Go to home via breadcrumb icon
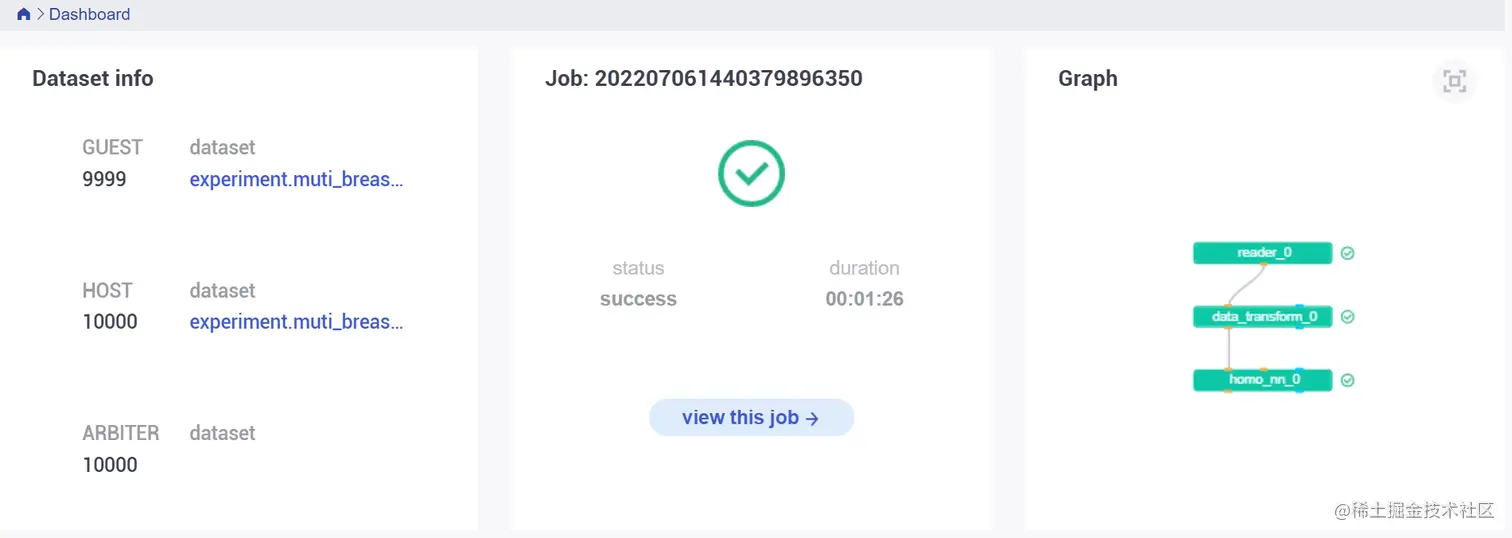The image size is (1512, 538). pos(24,14)
